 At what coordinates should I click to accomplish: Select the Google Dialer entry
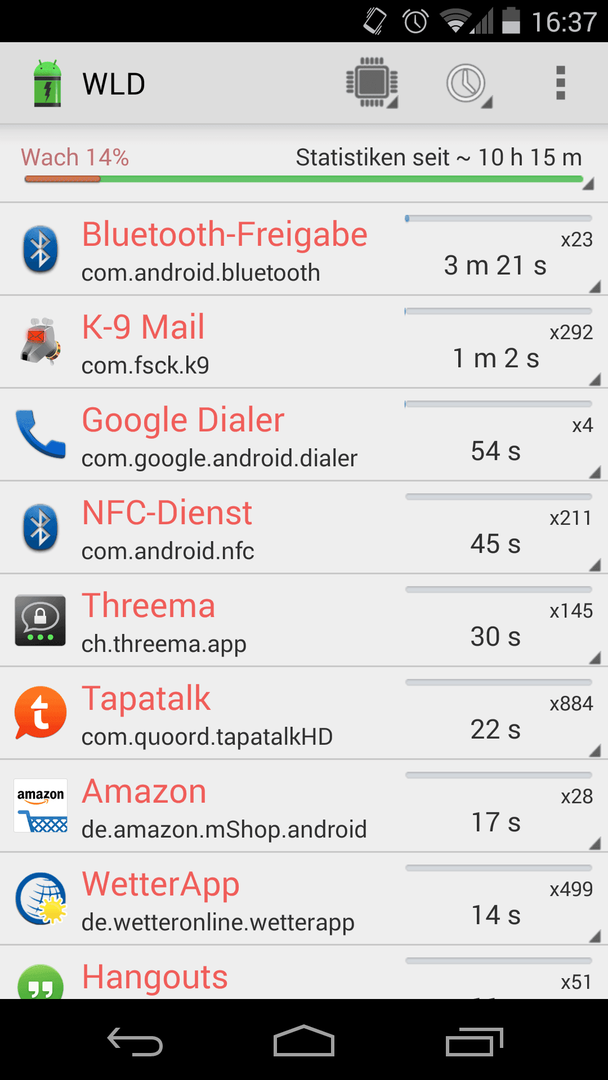pos(304,435)
